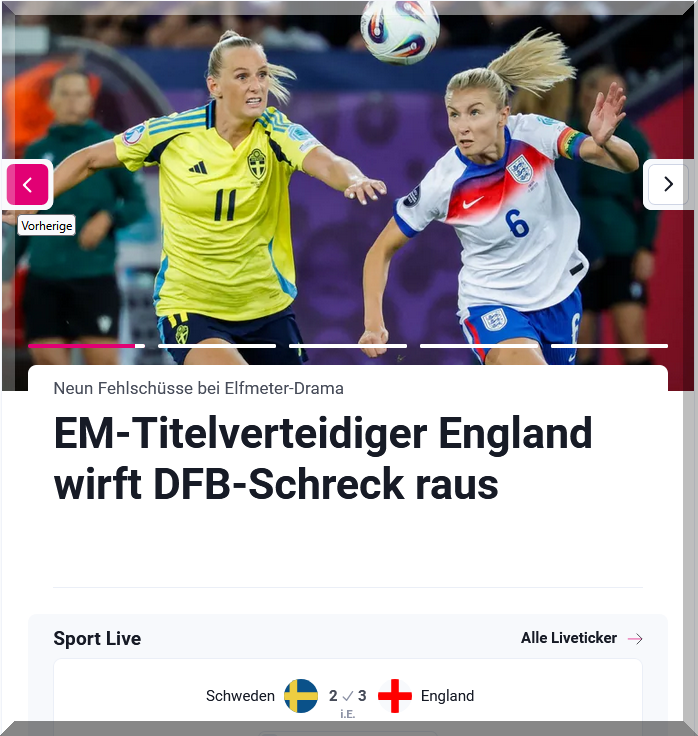Open Alle Liveticker
This screenshot has height=736, width=698.
click(x=581, y=638)
